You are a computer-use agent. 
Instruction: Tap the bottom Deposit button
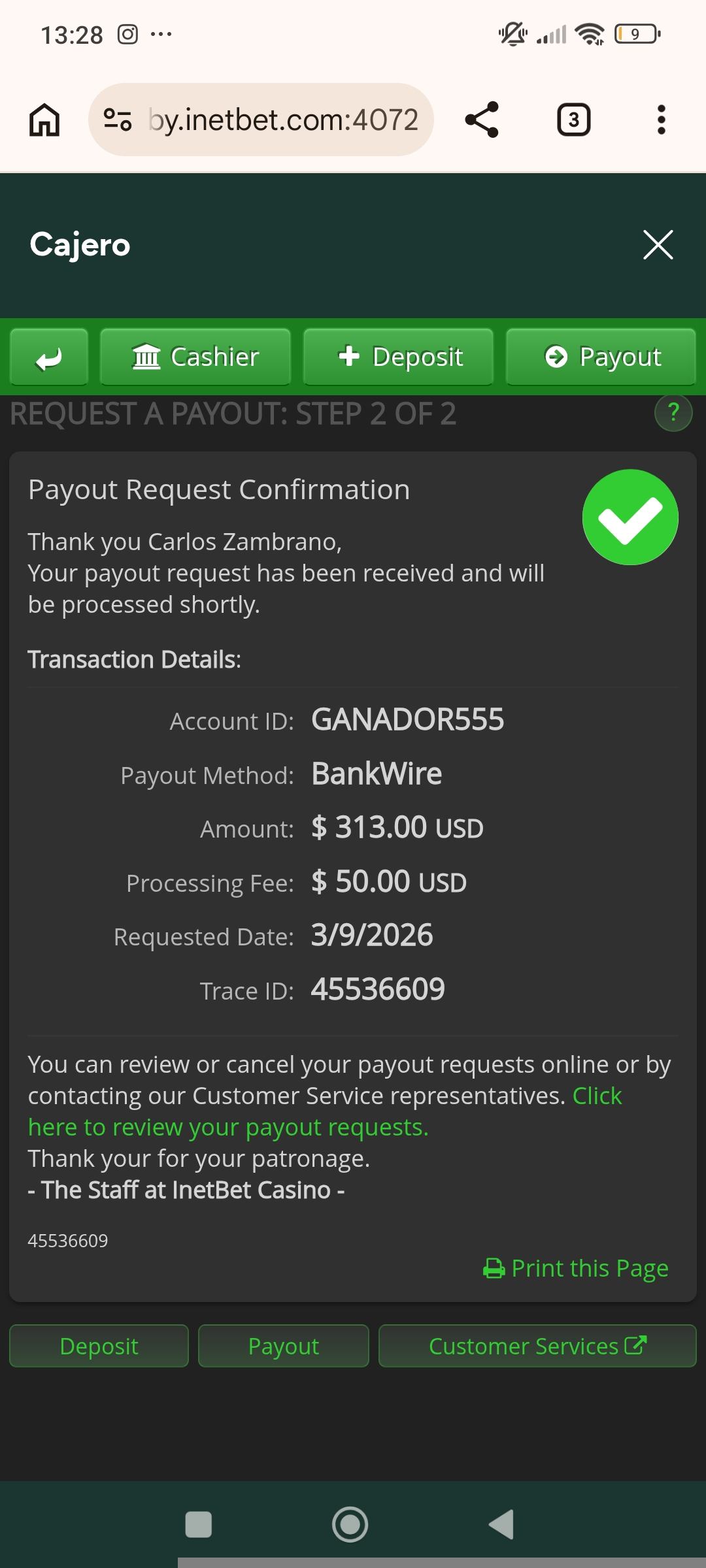coord(99,1346)
